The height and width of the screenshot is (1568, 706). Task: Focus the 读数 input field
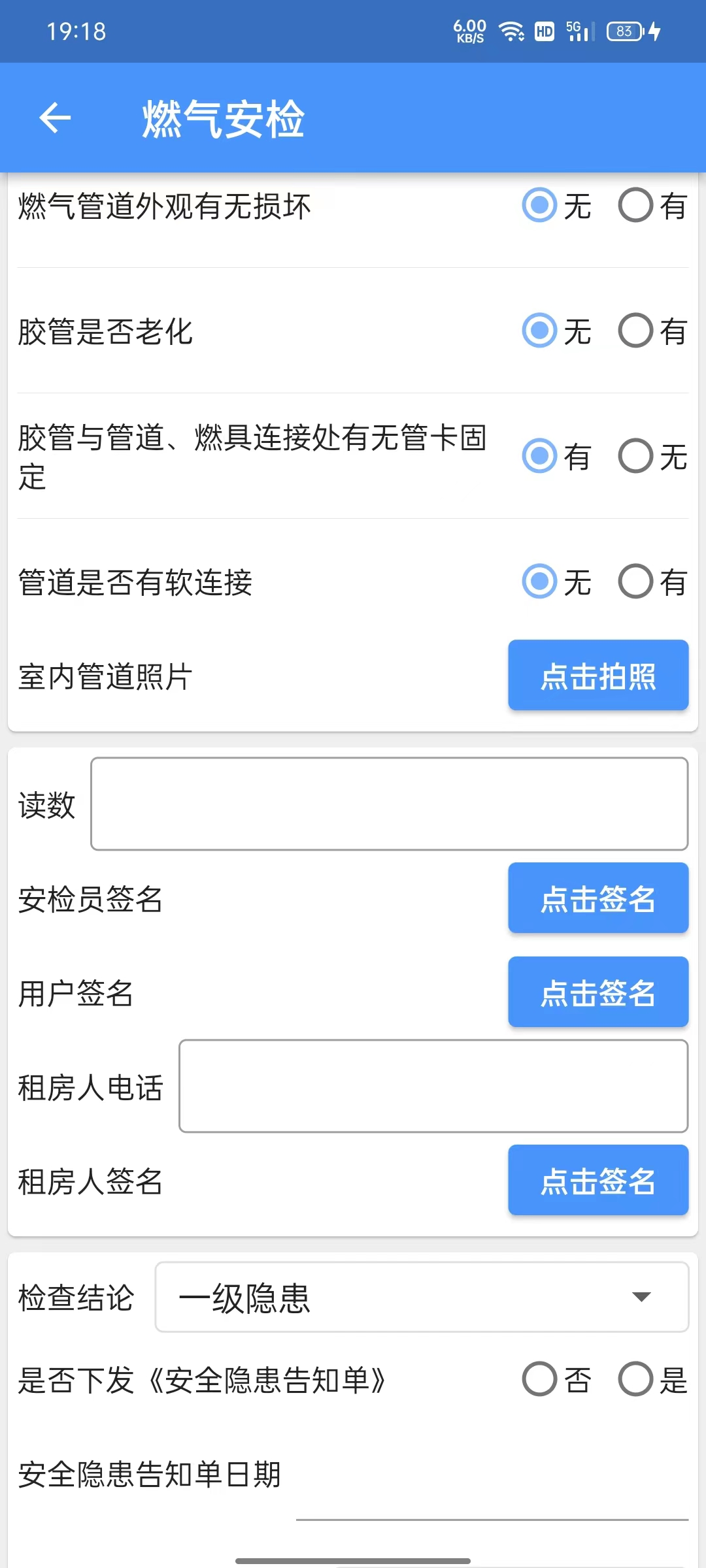389,804
